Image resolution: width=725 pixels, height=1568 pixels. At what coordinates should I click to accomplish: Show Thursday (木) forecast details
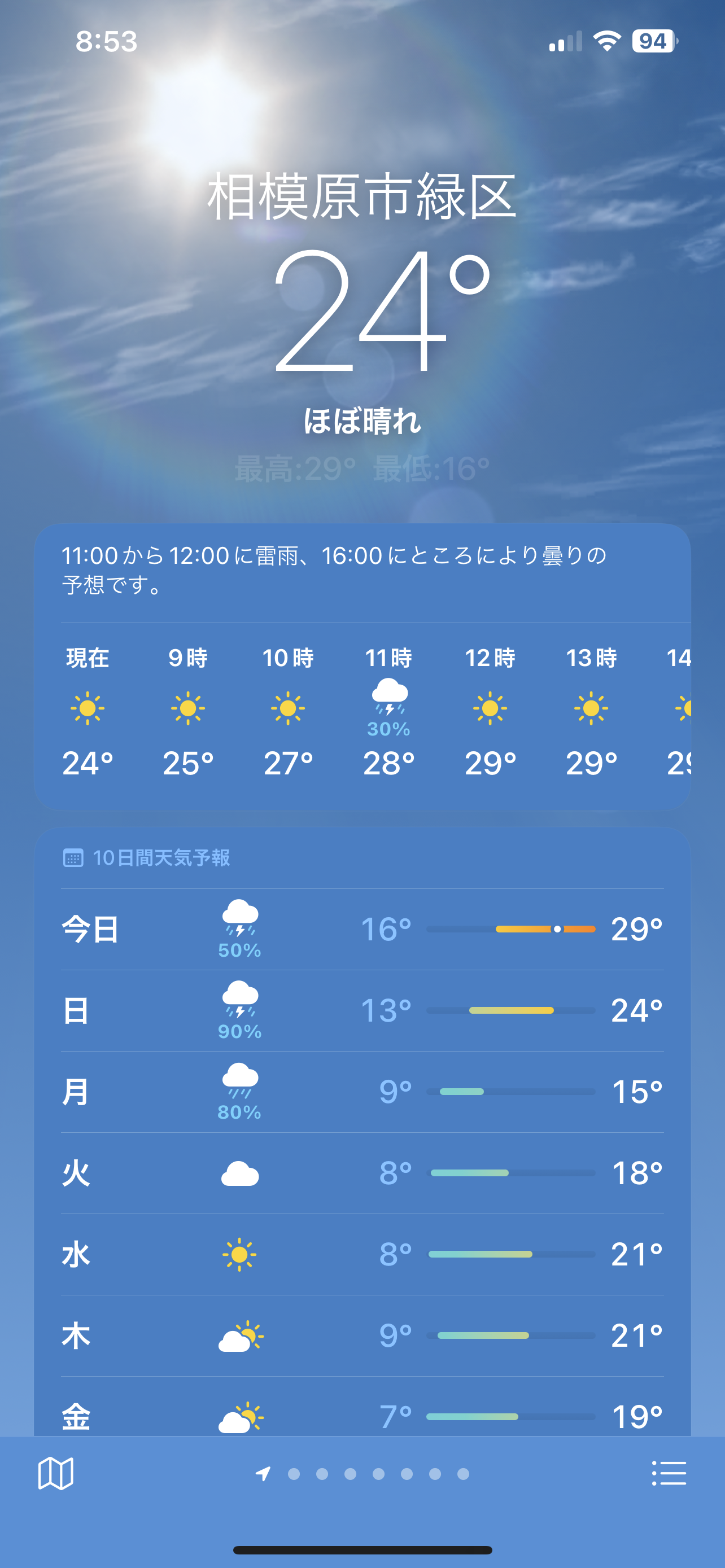click(362, 1335)
